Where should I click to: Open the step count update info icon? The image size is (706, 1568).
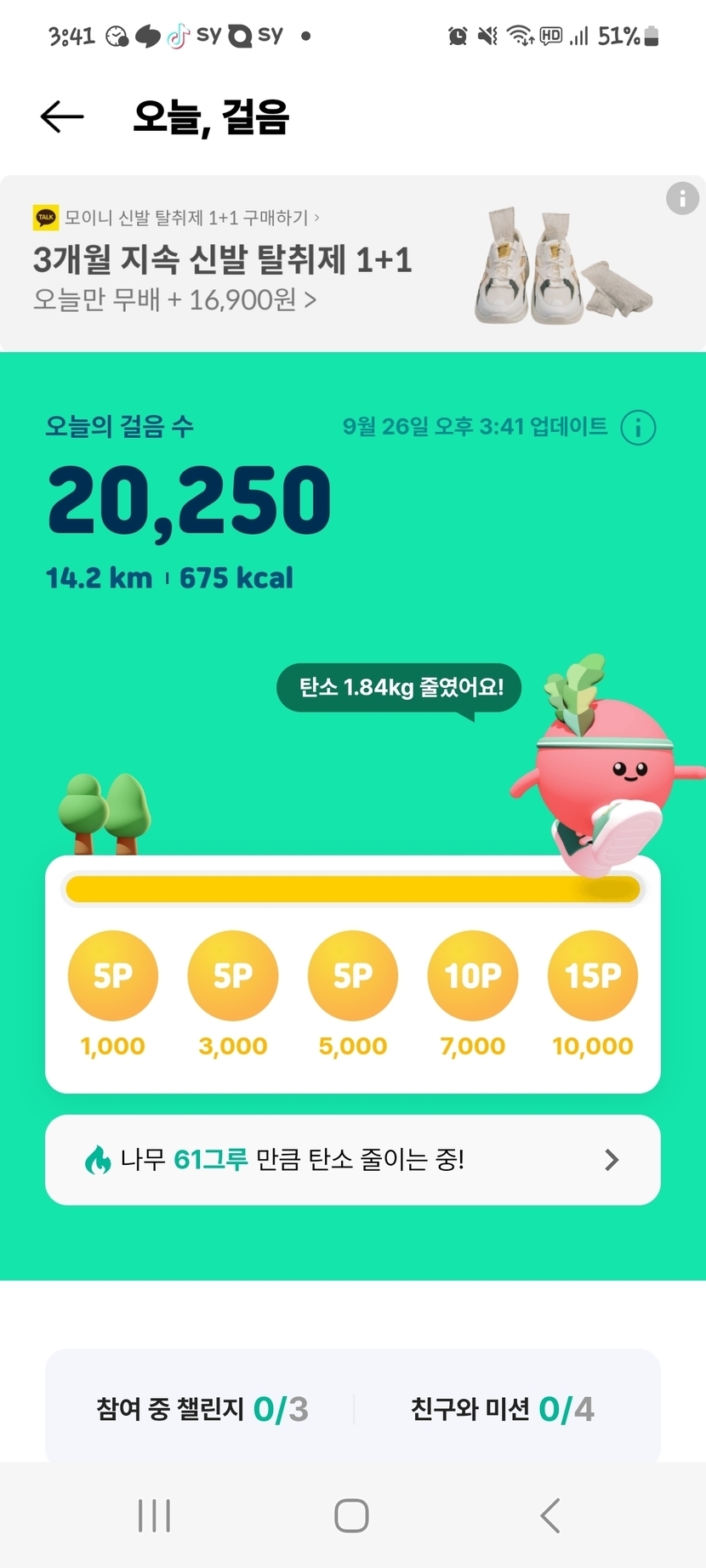pos(638,428)
